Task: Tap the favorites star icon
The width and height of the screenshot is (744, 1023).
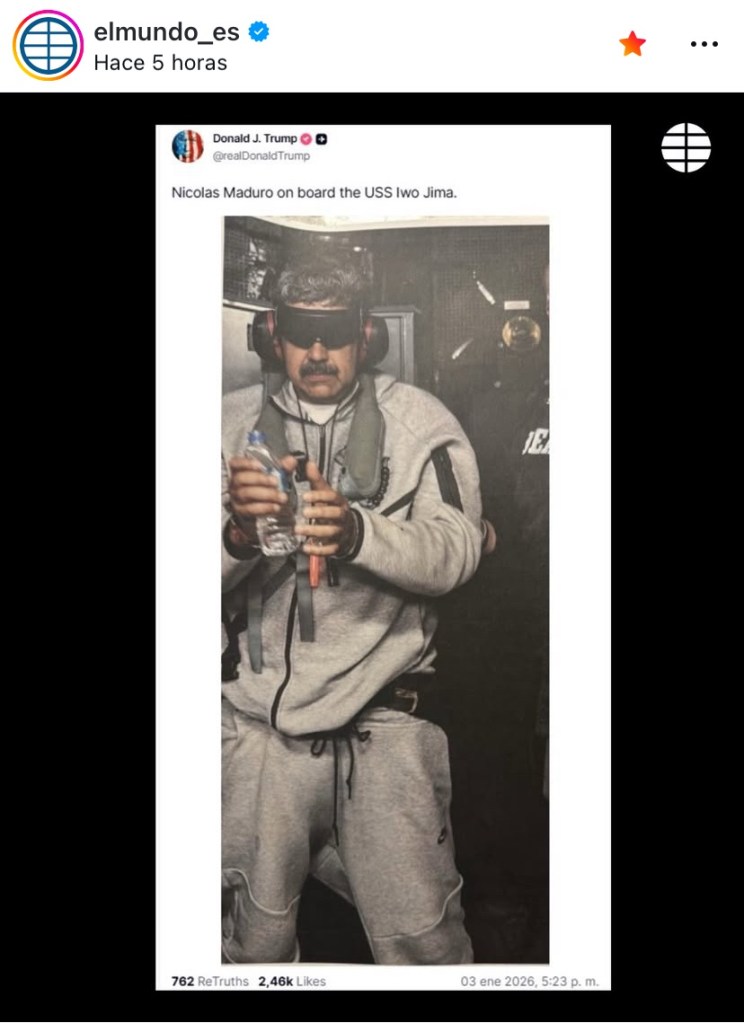Action: pos(632,44)
